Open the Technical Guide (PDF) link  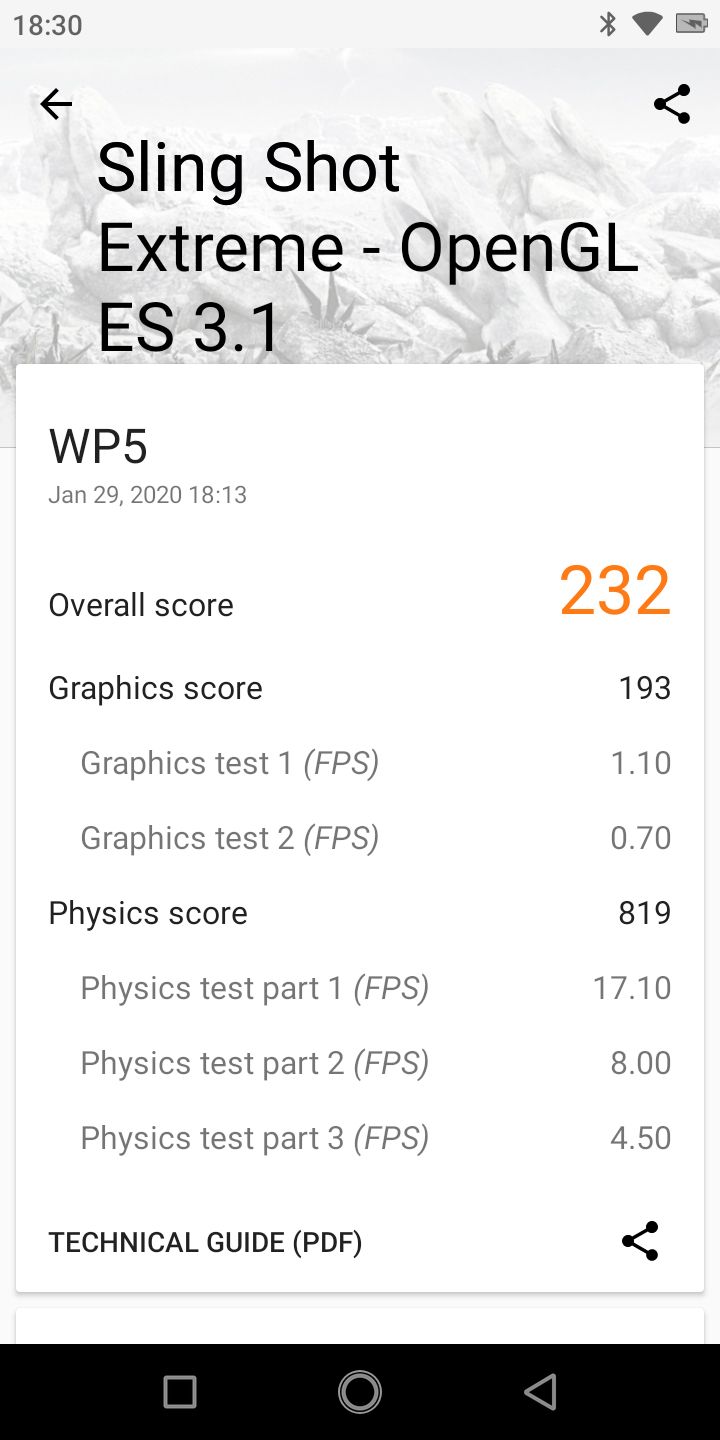[205, 1242]
